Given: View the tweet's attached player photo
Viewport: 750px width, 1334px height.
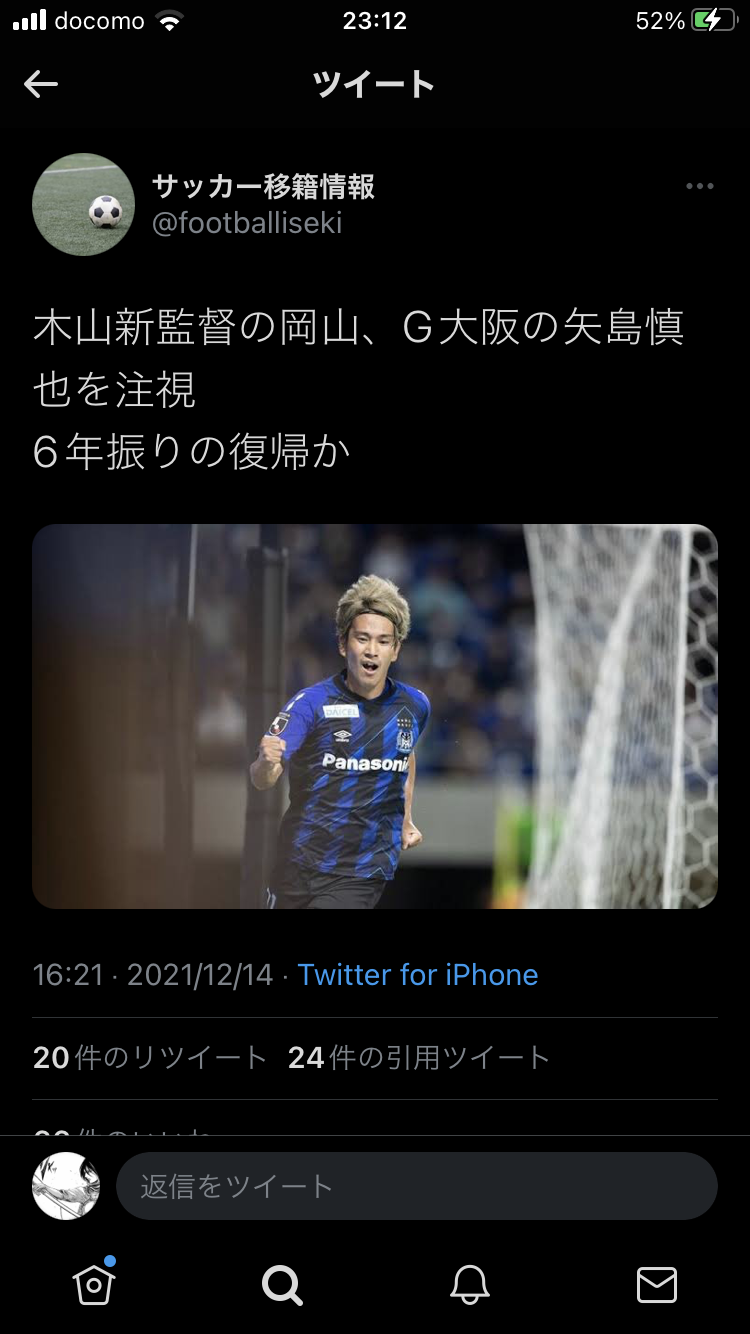Looking at the screenshot, I should (375, 716).
